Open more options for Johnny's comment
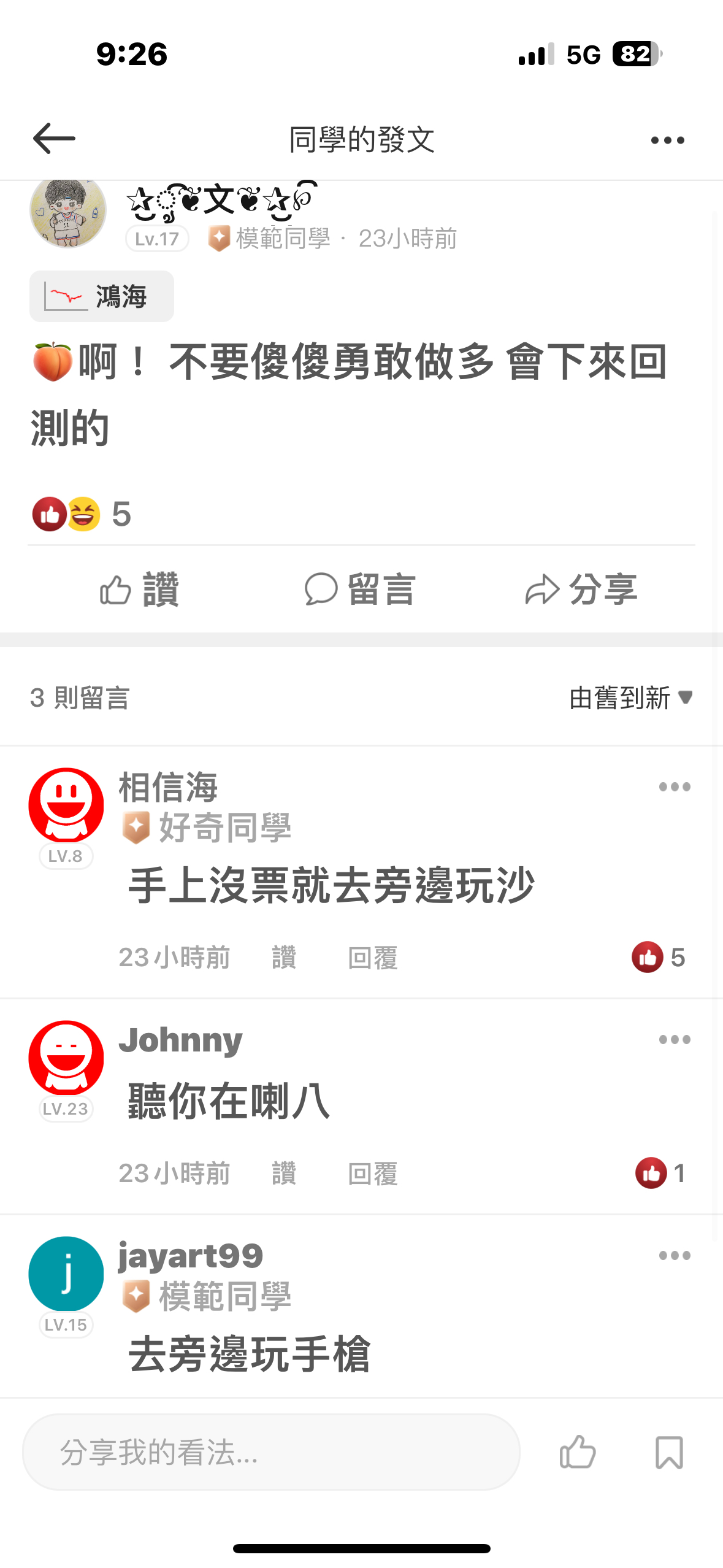The height and width of the screenshot is (1568, 723). (x=675, y=1040)
